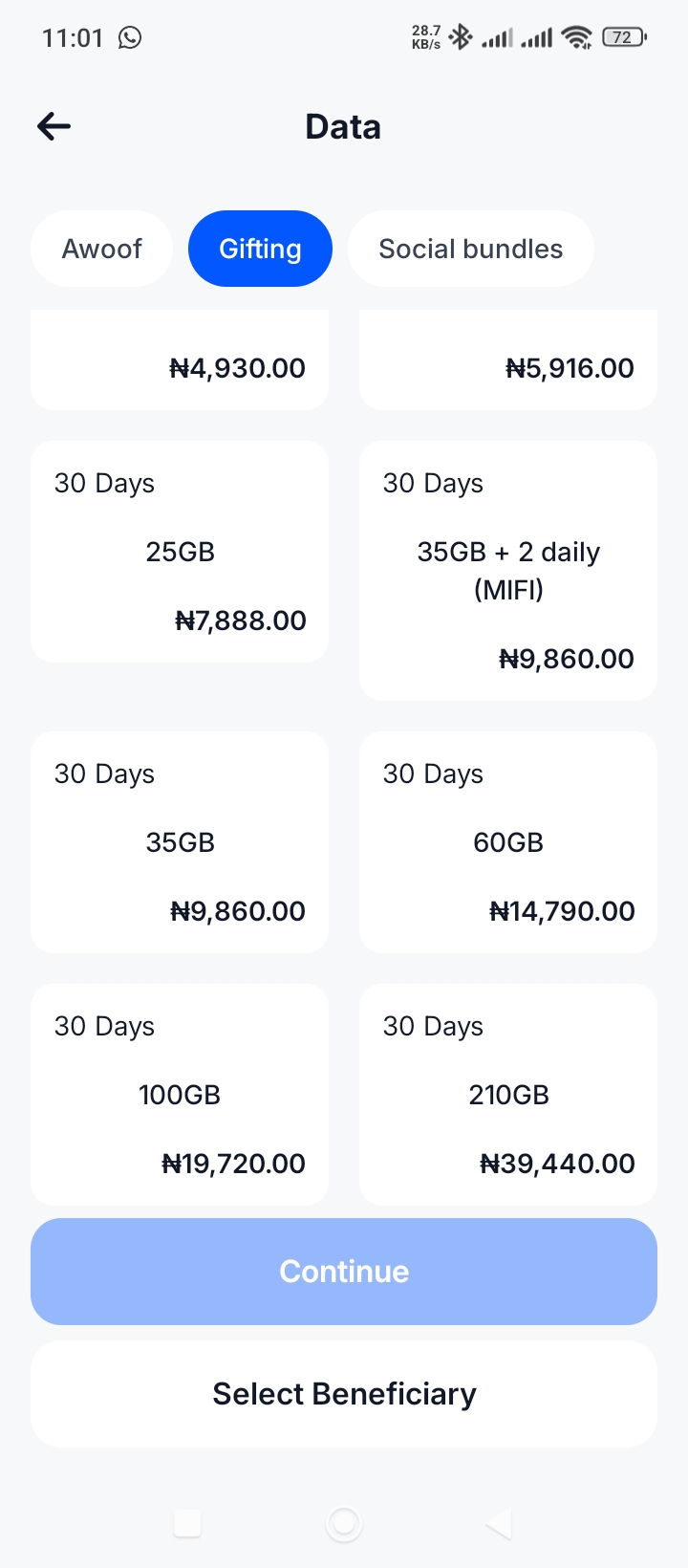Viewport: 688px width, 1568px height.
Task: Select the 210GB plan costing ₦39,440.00
Action: point(507,1094)
